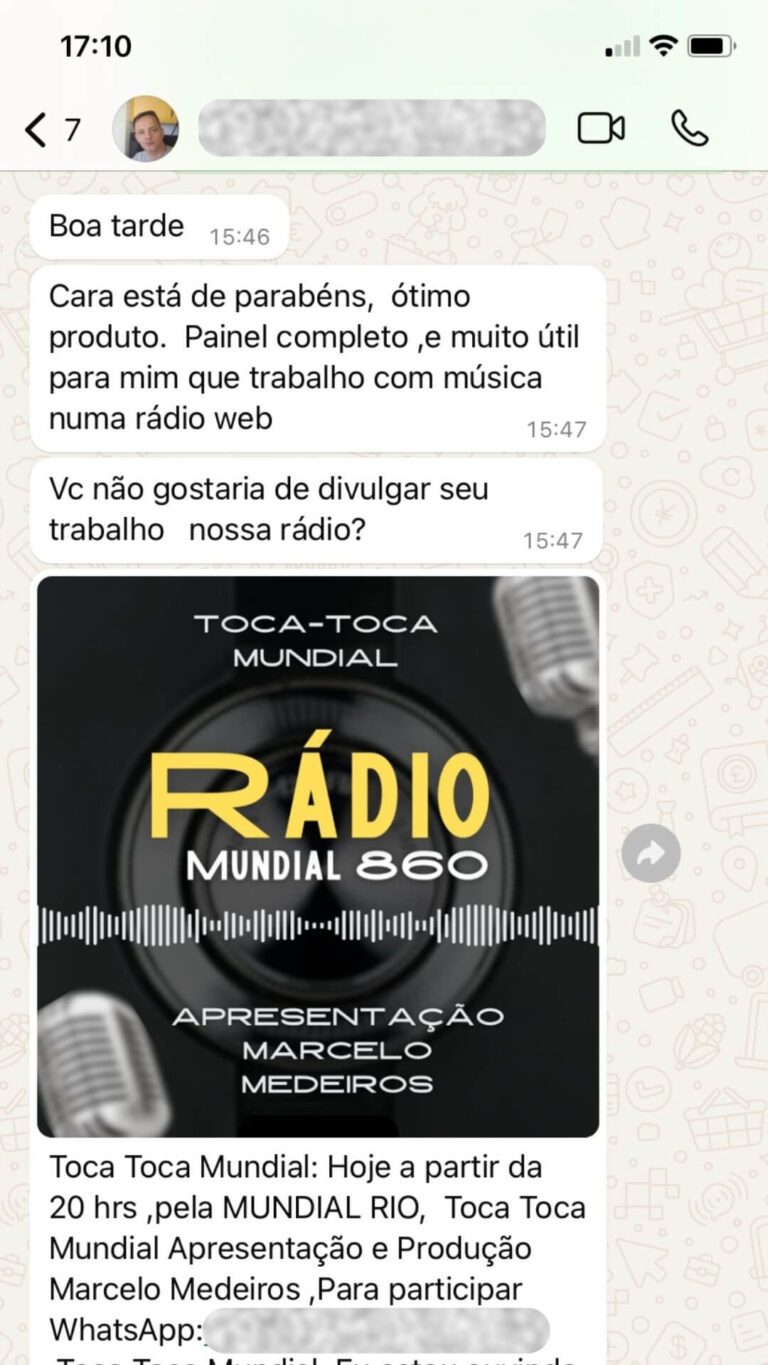The height and width of the screenshot is (1365, 768).
Task: Open the contact's profile photo
Action: pos(146,129)
